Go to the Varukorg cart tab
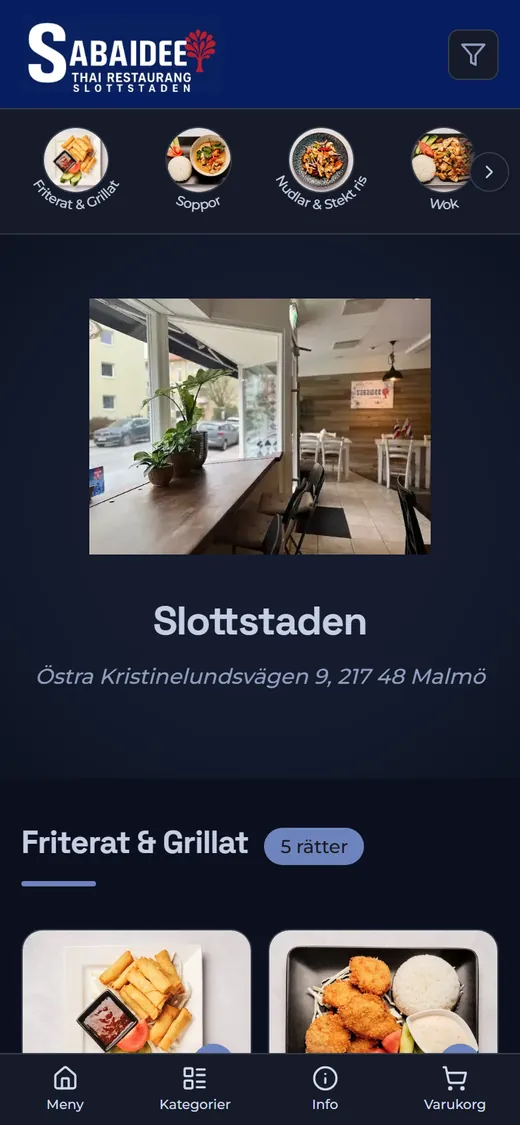The image size is (520, 1125). [x=455, y=1088]
